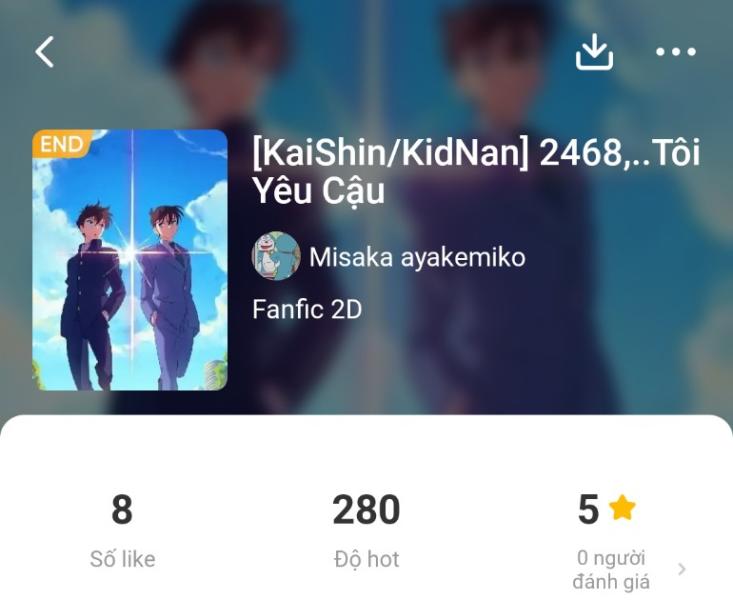Open the three-dot overflow menu

tap(676, 52)
